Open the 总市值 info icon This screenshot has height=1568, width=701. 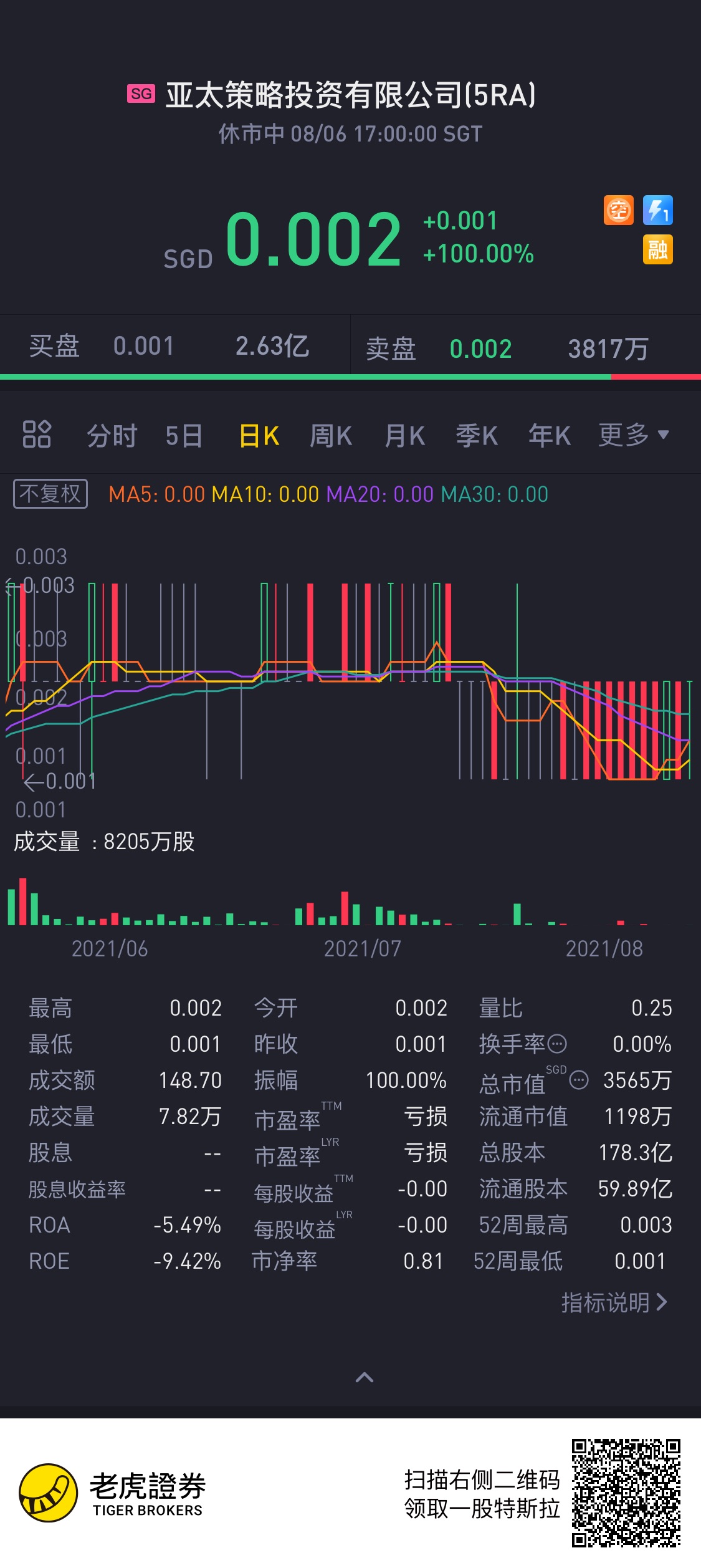point(579,1080)
